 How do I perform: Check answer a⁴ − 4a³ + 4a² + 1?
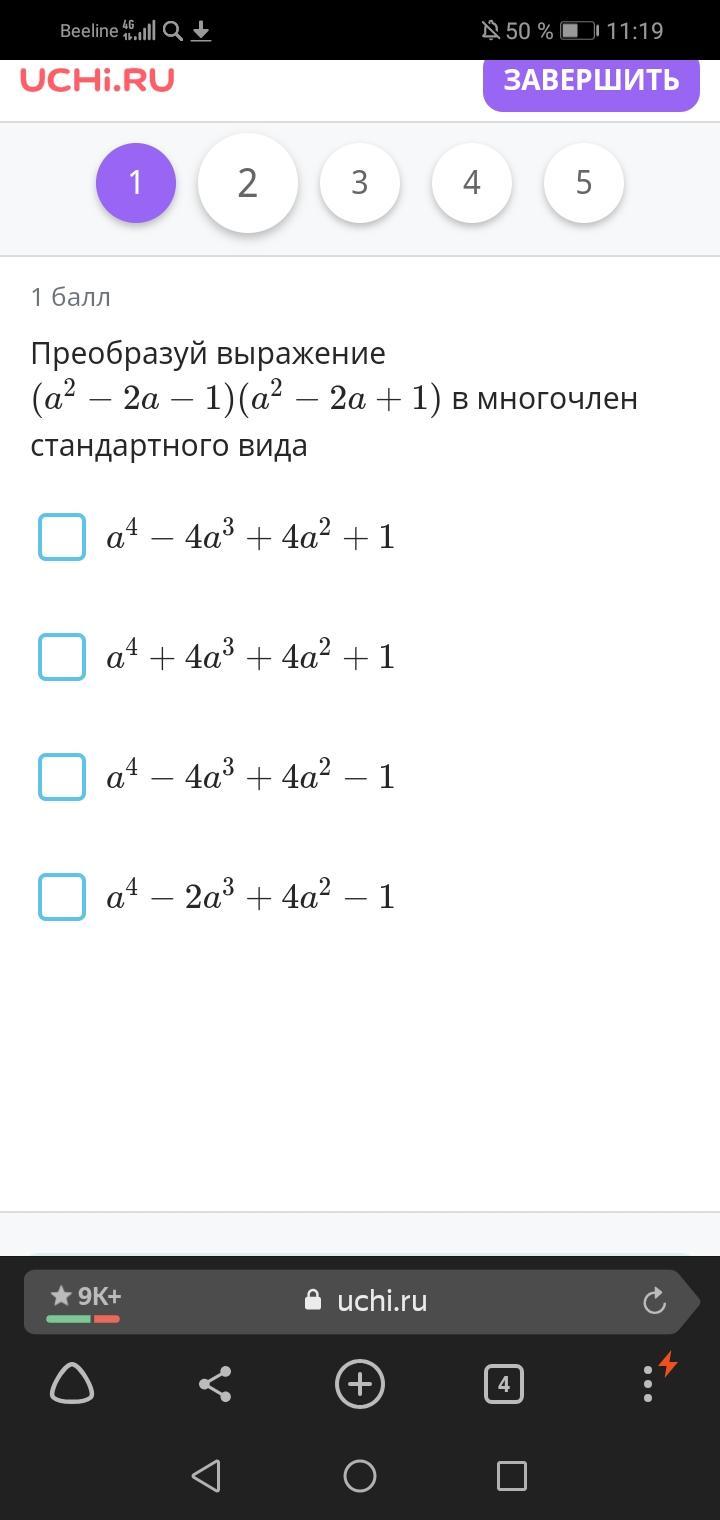62,537
